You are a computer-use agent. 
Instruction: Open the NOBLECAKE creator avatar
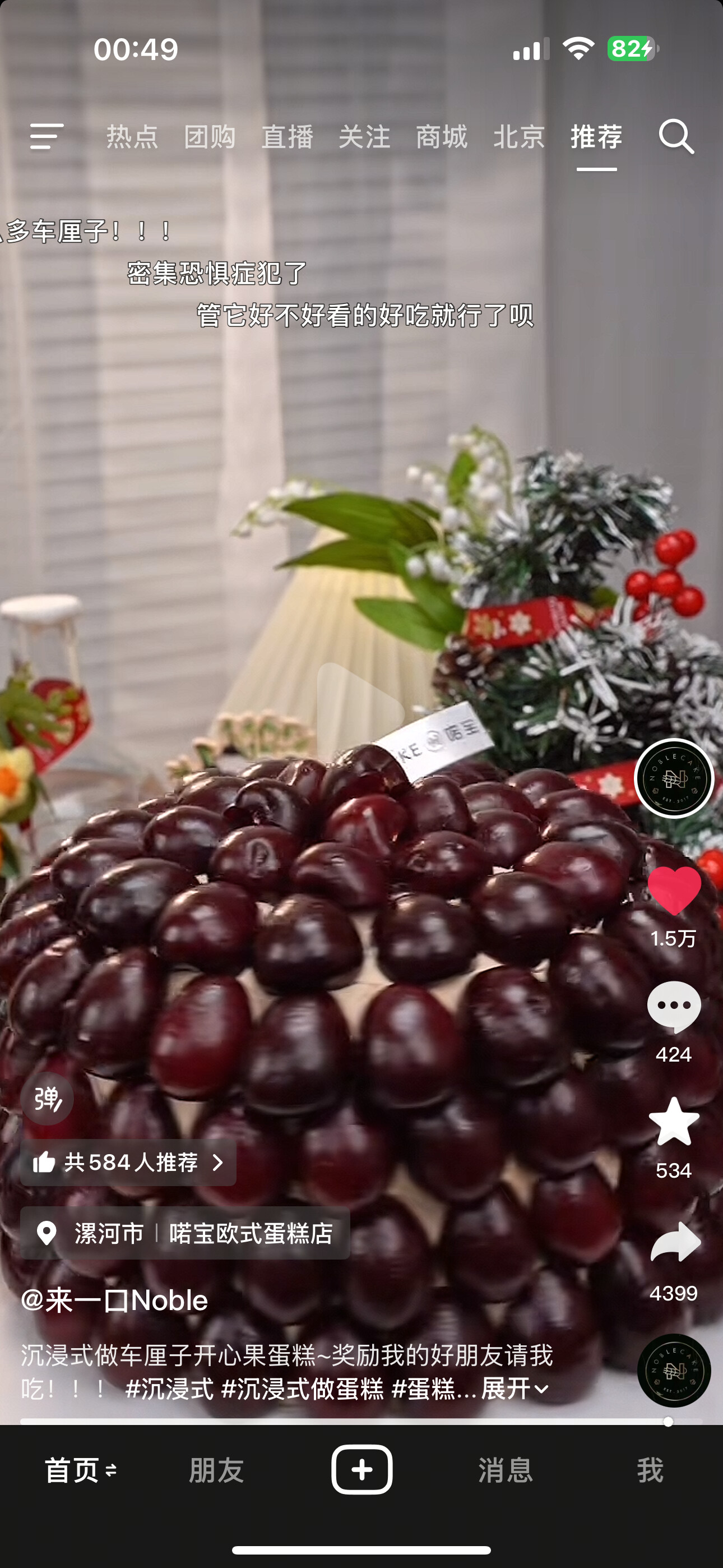coord(673,777)
